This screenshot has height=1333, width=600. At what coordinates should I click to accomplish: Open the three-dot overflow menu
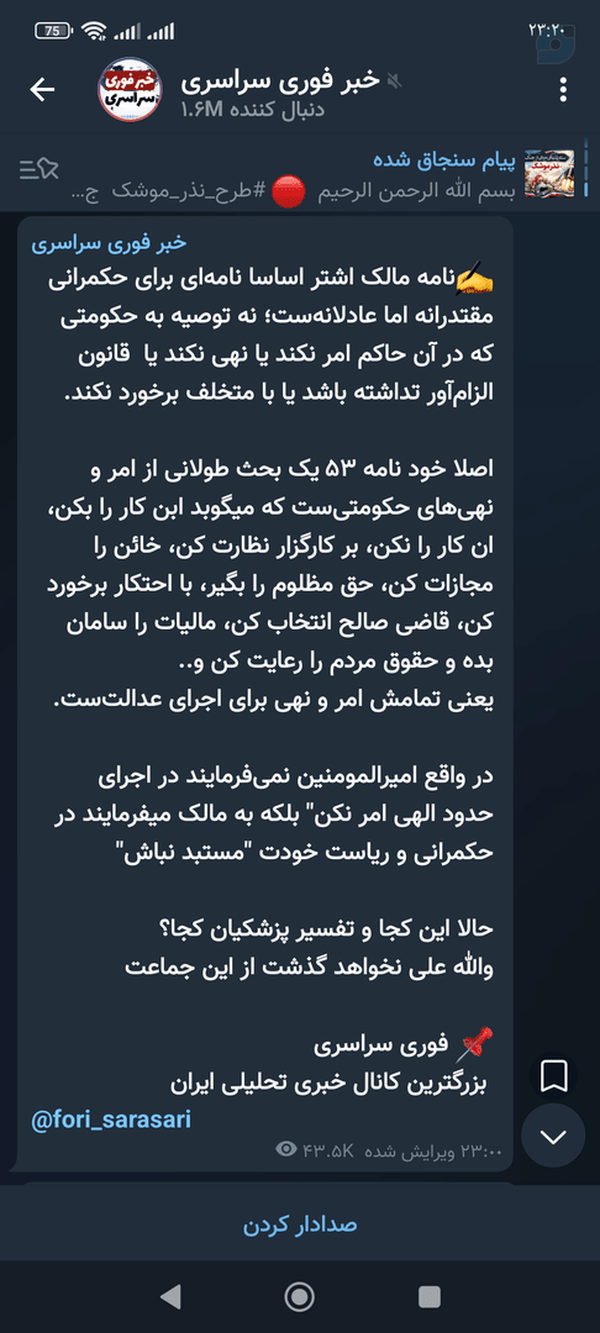pyautogui.click(x=565, y=90)
